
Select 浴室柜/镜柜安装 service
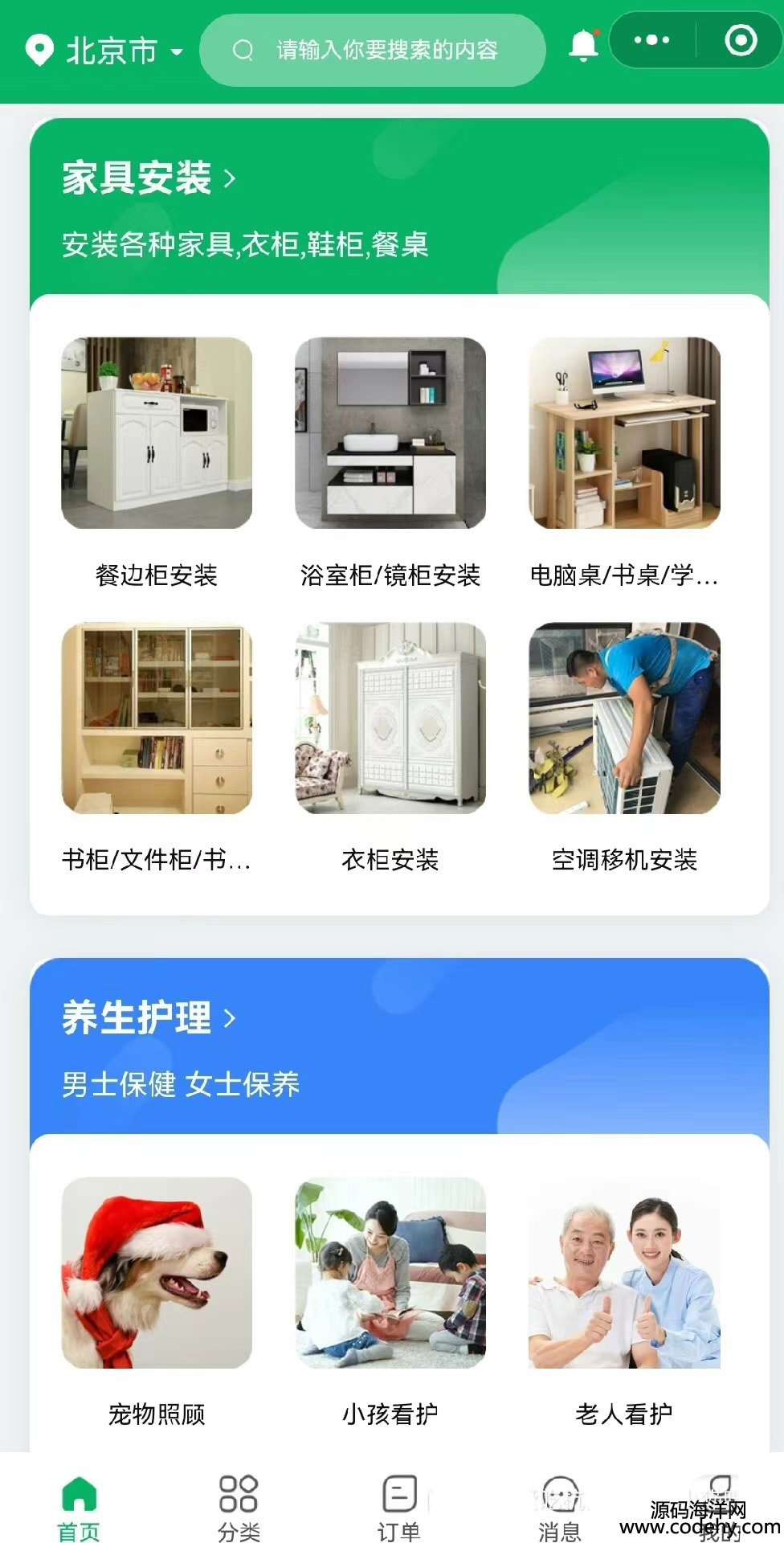point(390,464)
